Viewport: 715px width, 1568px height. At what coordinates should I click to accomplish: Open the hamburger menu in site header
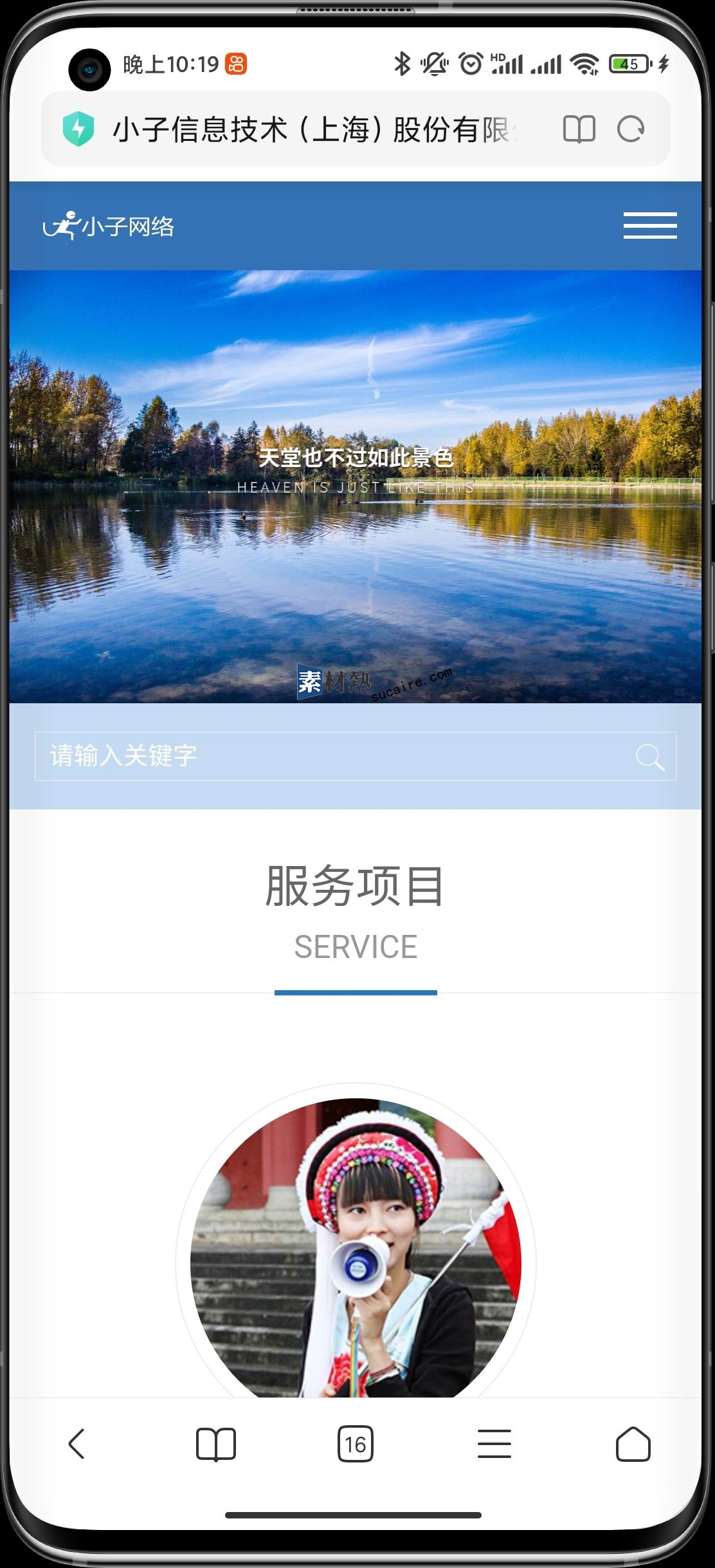click(x=649, y=225)
